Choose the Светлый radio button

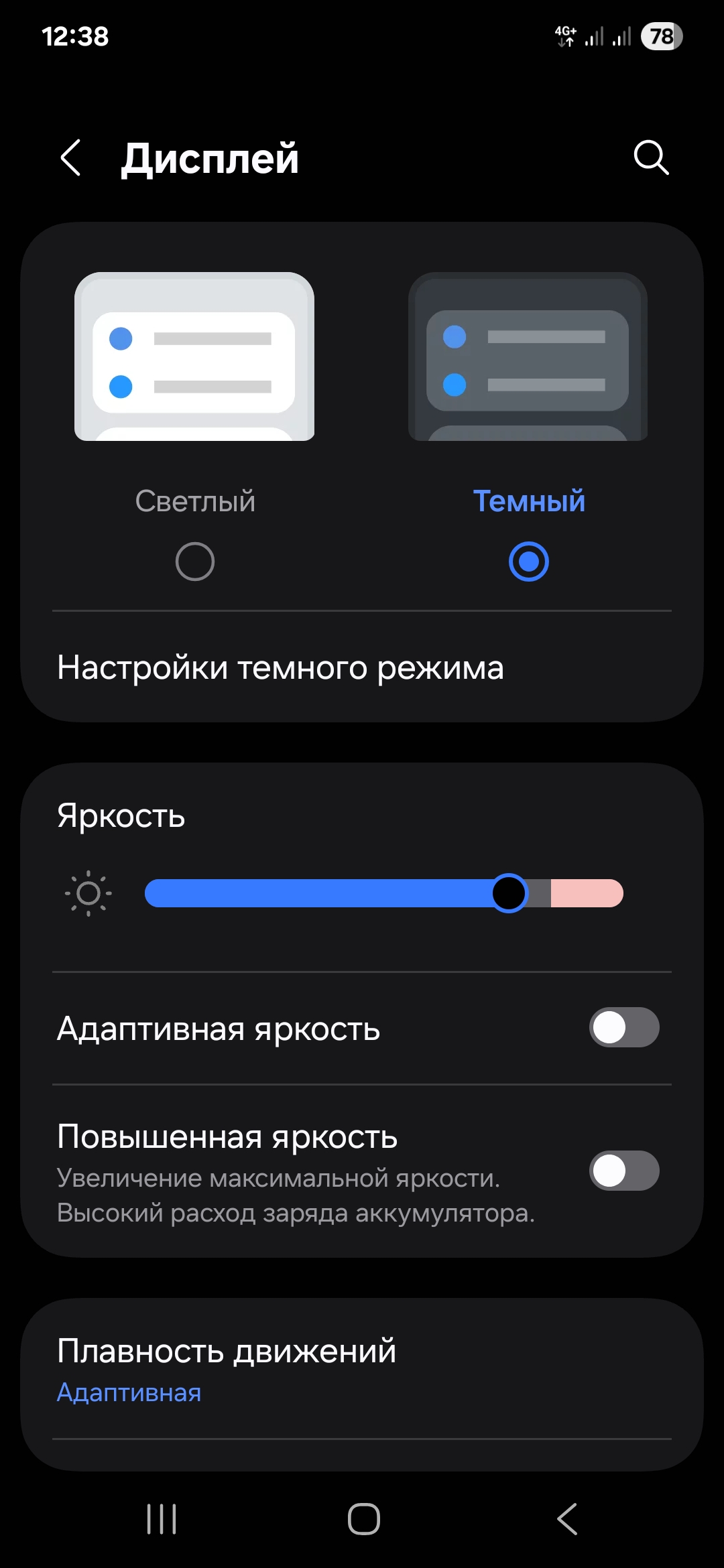(x=195, y=562)
